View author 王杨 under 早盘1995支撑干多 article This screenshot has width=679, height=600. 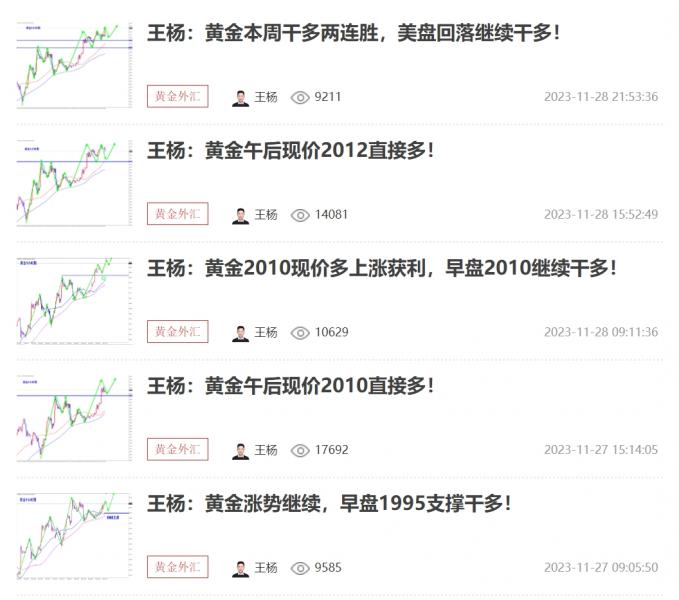click(x=256, y=567)
